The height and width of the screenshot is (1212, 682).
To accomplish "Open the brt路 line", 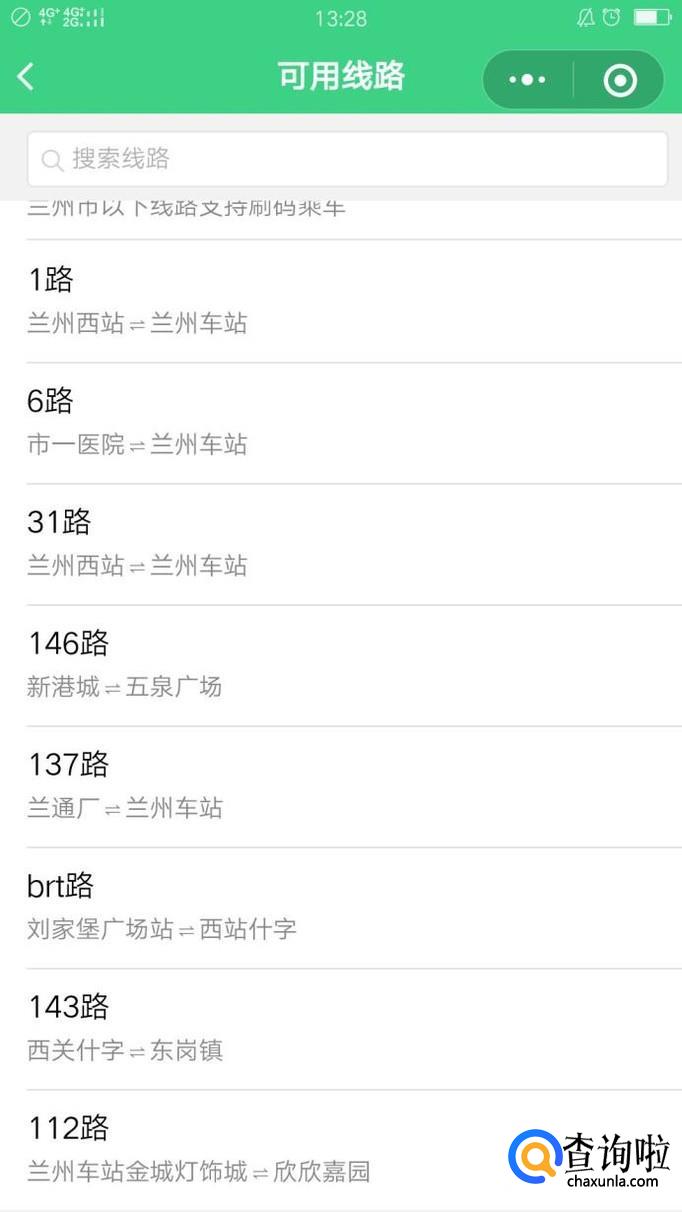I will point(340,907).
